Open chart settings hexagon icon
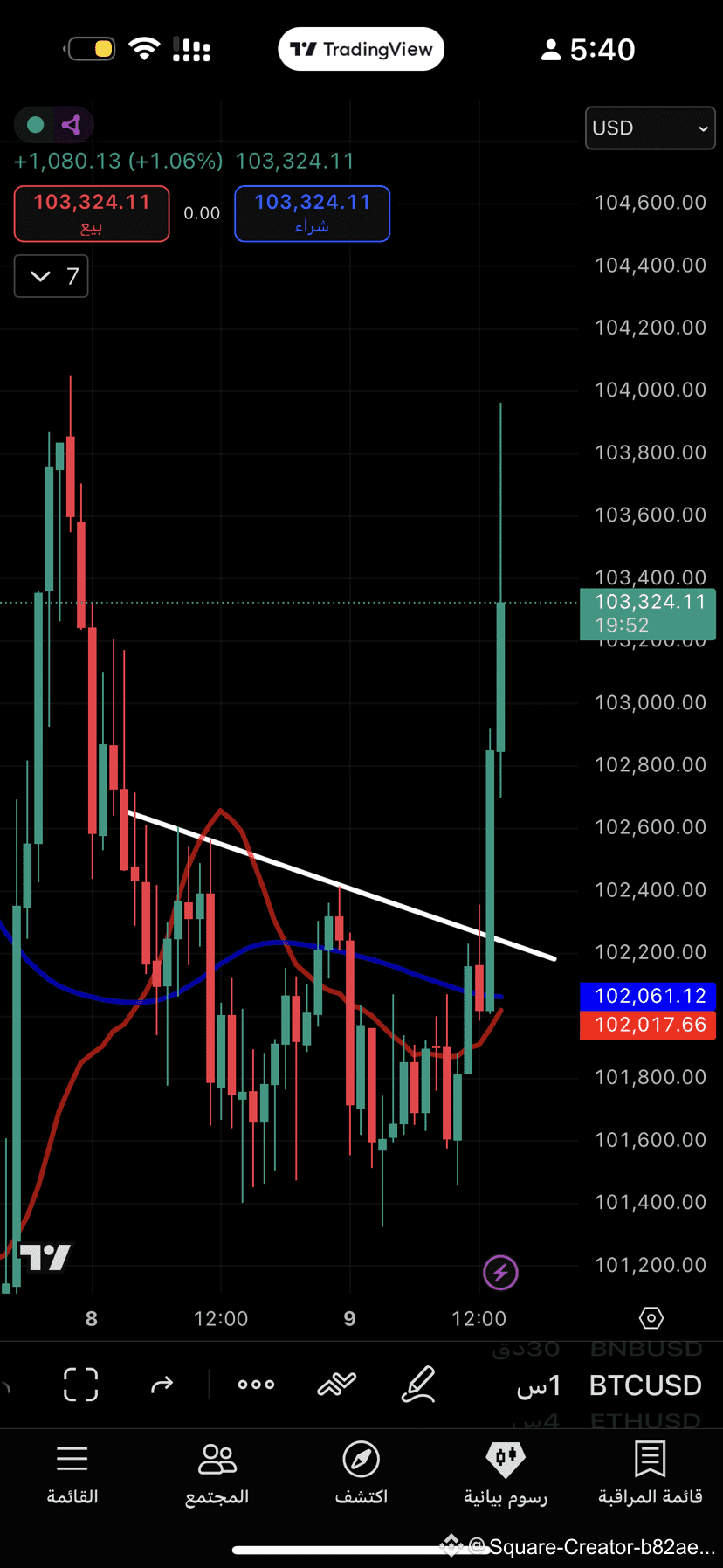The height and width of the screenshot is (1568, 723). [651, 1317]
